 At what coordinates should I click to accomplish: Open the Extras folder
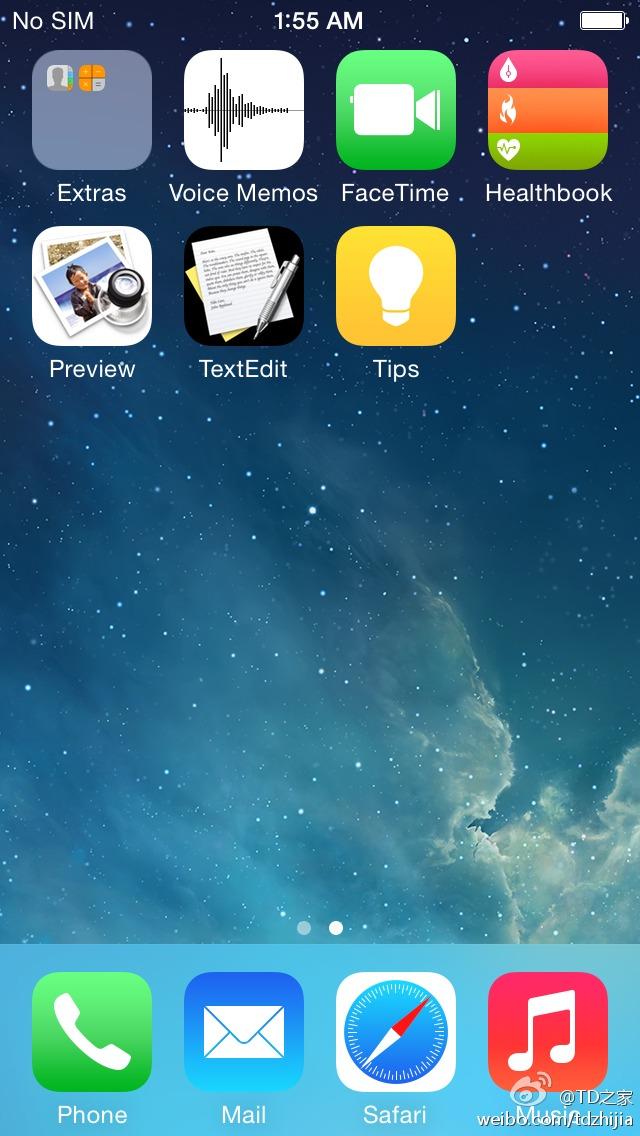pos(92,110)
